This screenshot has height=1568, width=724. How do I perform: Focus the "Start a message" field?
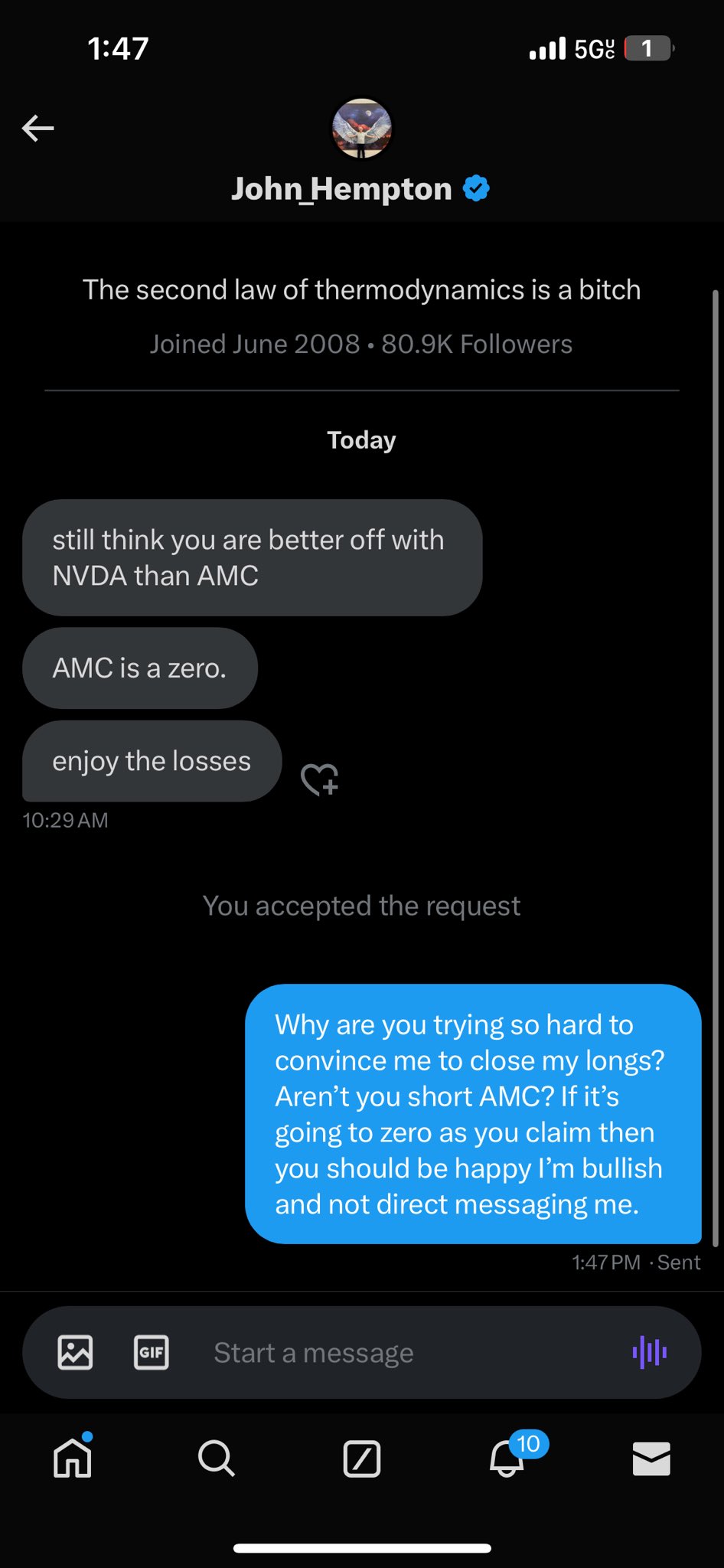pyautogui.click(x=398, y=1353)
